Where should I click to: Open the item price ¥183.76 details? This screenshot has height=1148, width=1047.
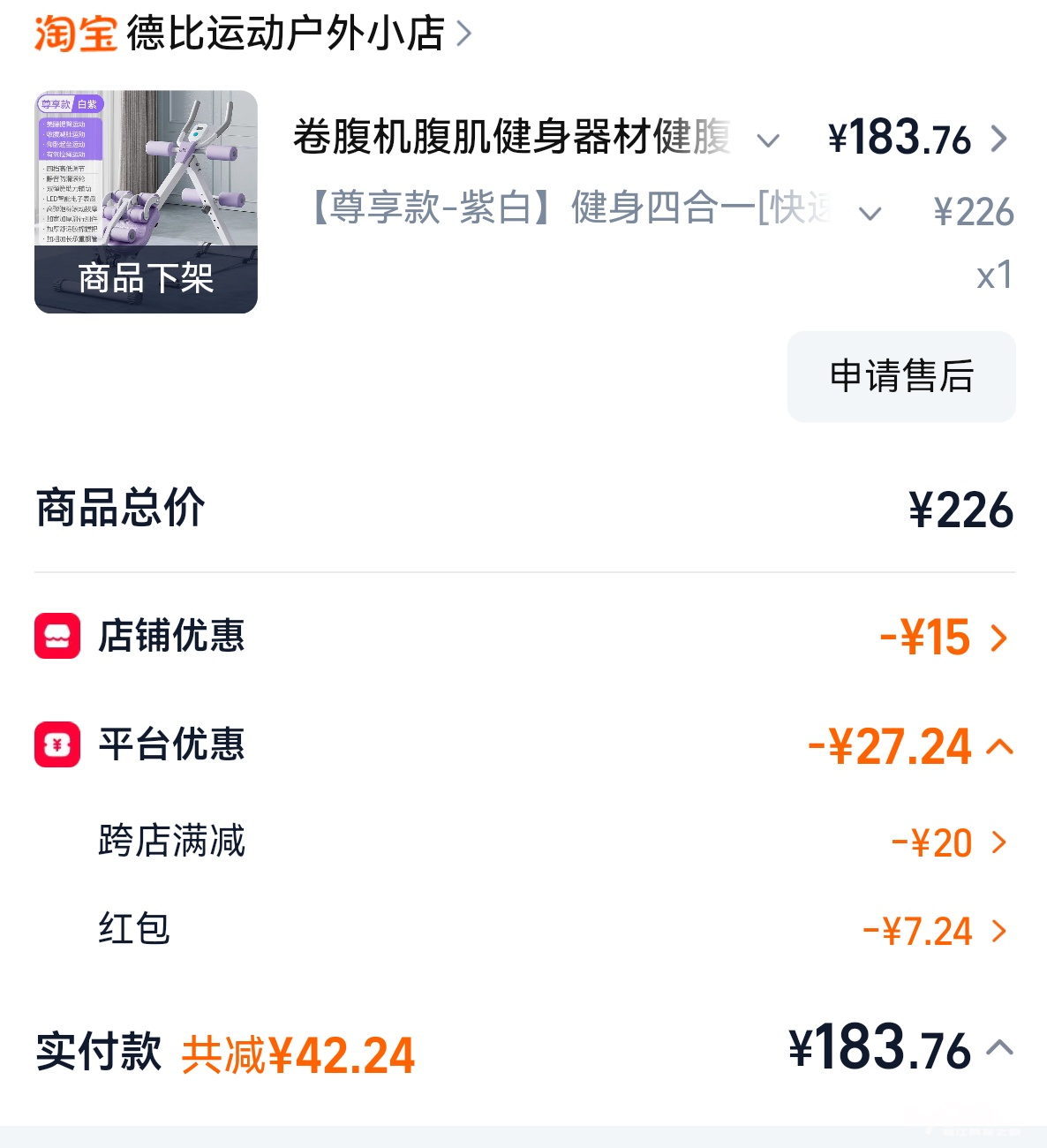998,139
